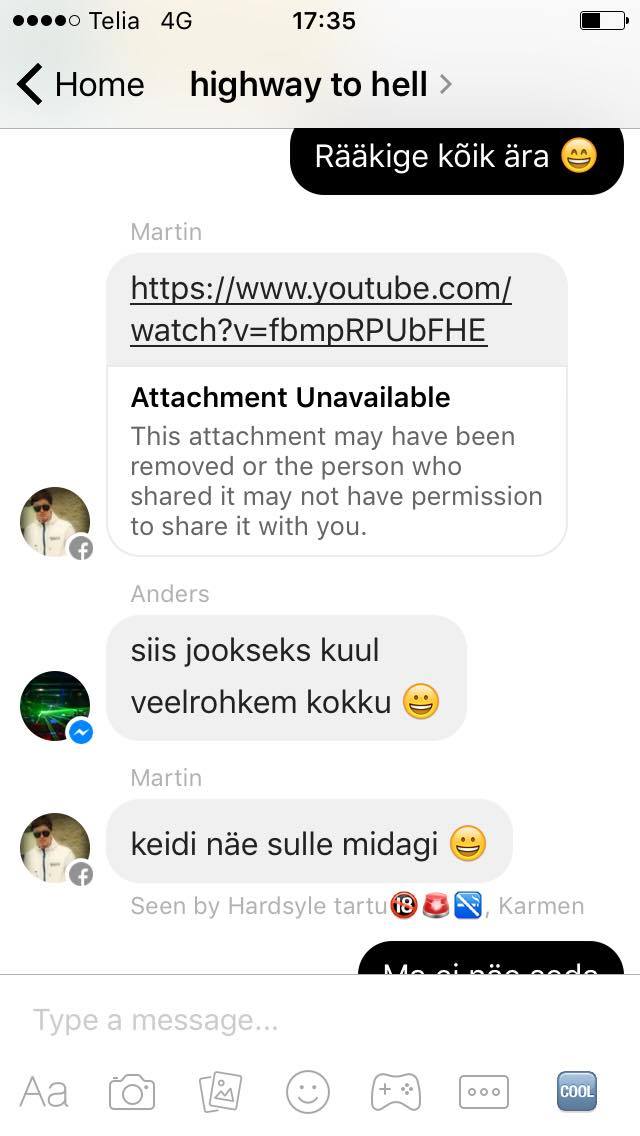Tap Anders's profile picture
Screen dimensions: 640x1136
coord(55,706)
